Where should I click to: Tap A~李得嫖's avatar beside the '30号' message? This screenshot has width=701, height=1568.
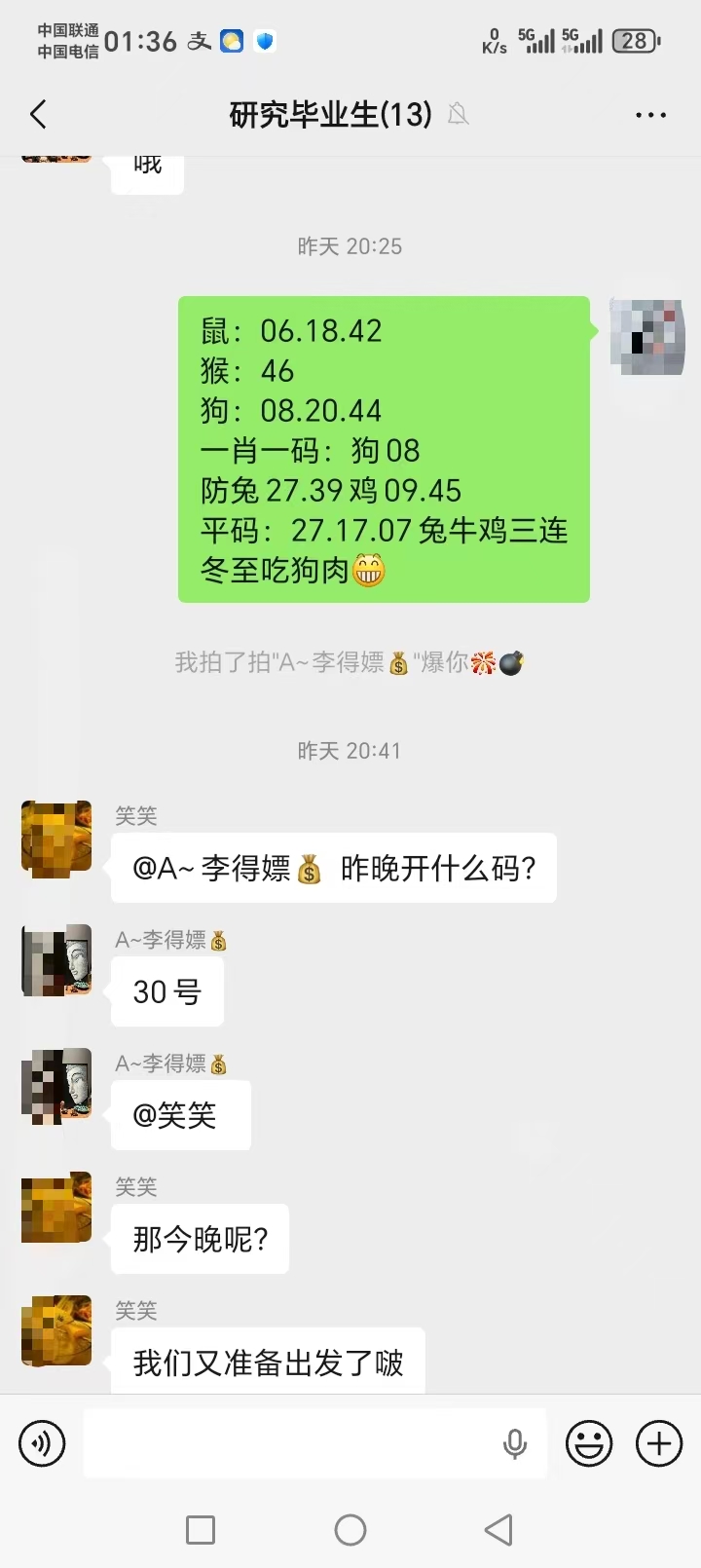click(55, 961)
